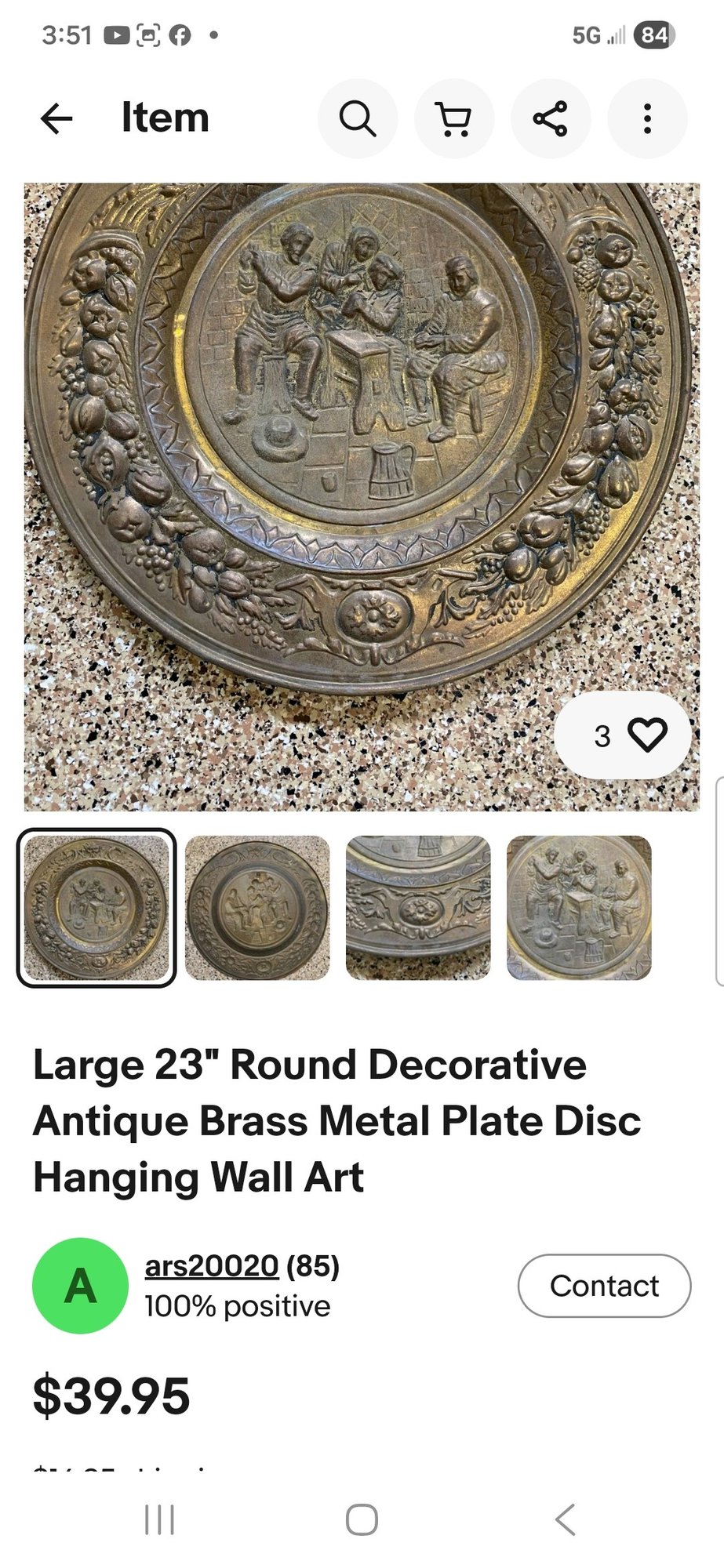Image resolution: width=724 pixels, height=1568 pixels.
Task: Select the first thumbnail photo
Action: tap(96, 908)
